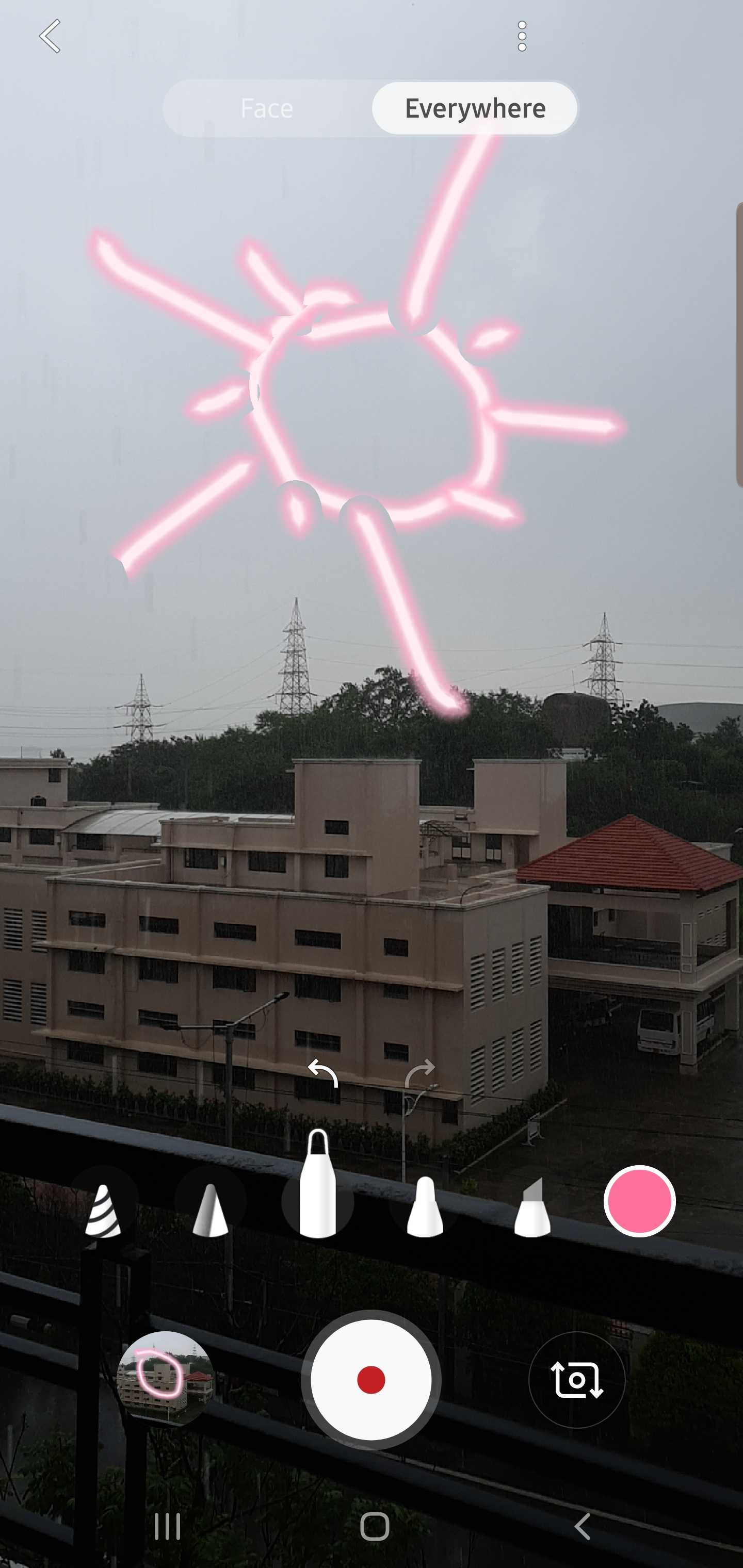Undo the last drawn stroke
The image size is (743, 1568).
point(323,1074)
